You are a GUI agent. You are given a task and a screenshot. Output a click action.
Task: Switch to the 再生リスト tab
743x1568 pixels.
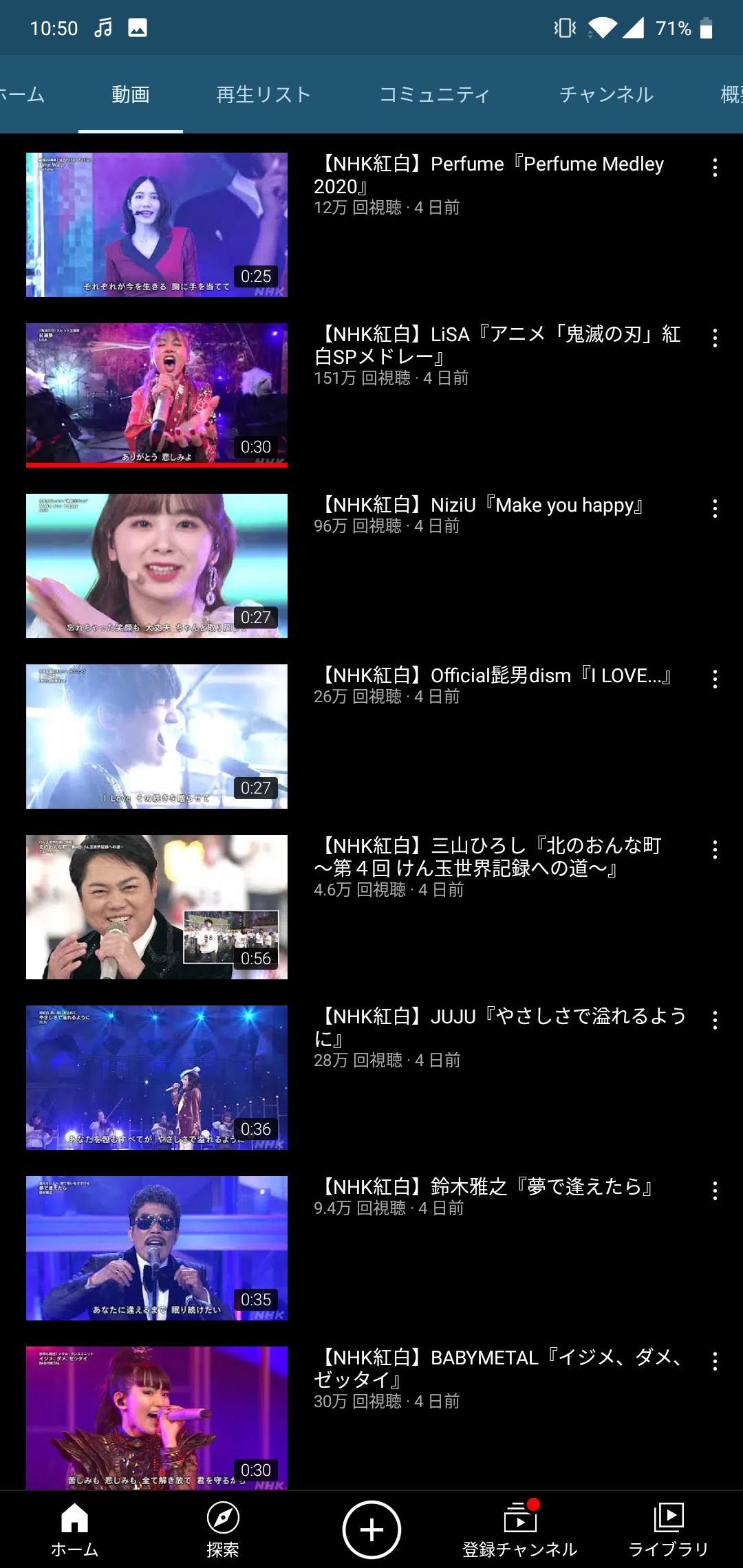[x=263, y=94]
